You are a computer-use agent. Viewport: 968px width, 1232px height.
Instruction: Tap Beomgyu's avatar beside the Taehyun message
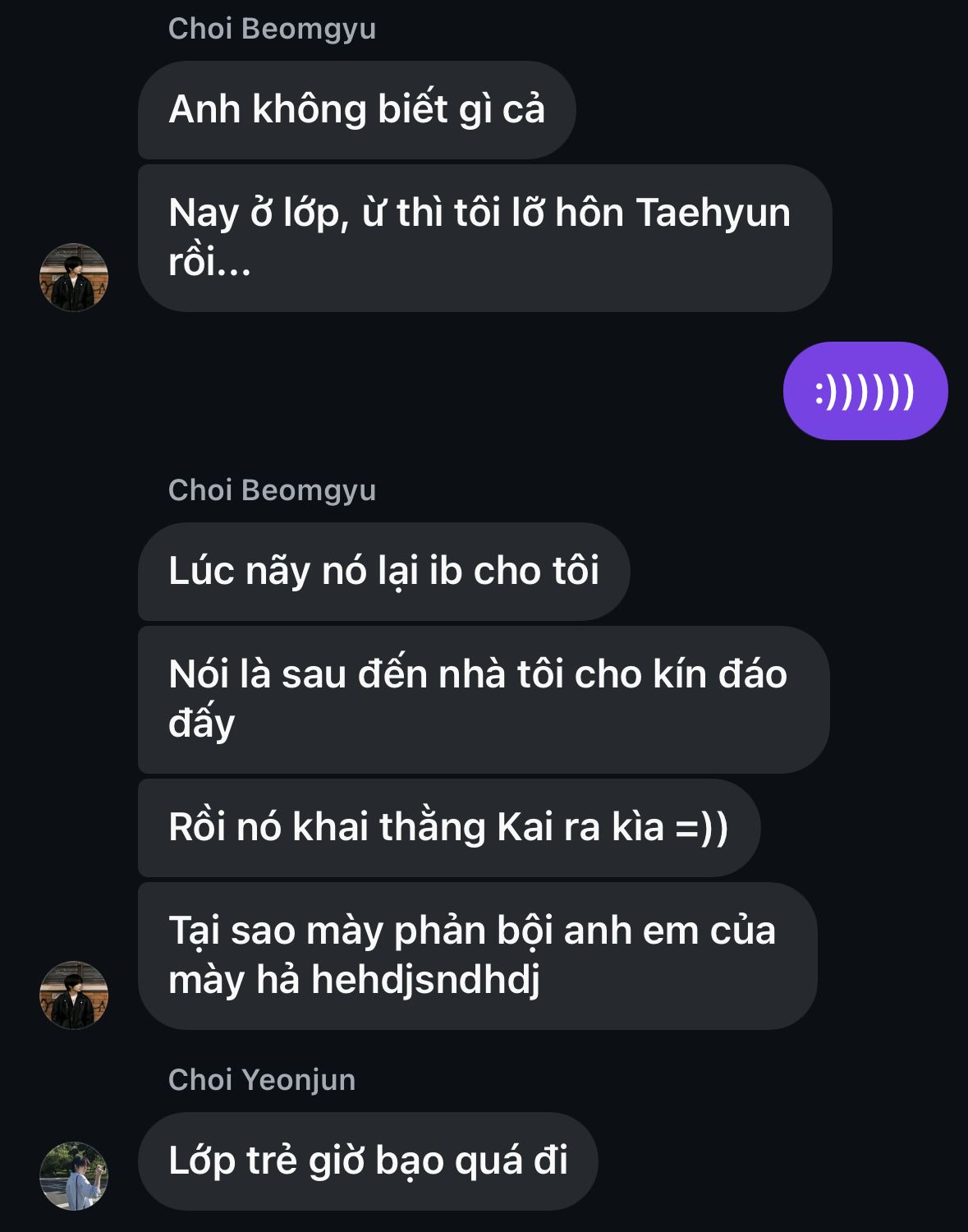(x=74, y=277)
